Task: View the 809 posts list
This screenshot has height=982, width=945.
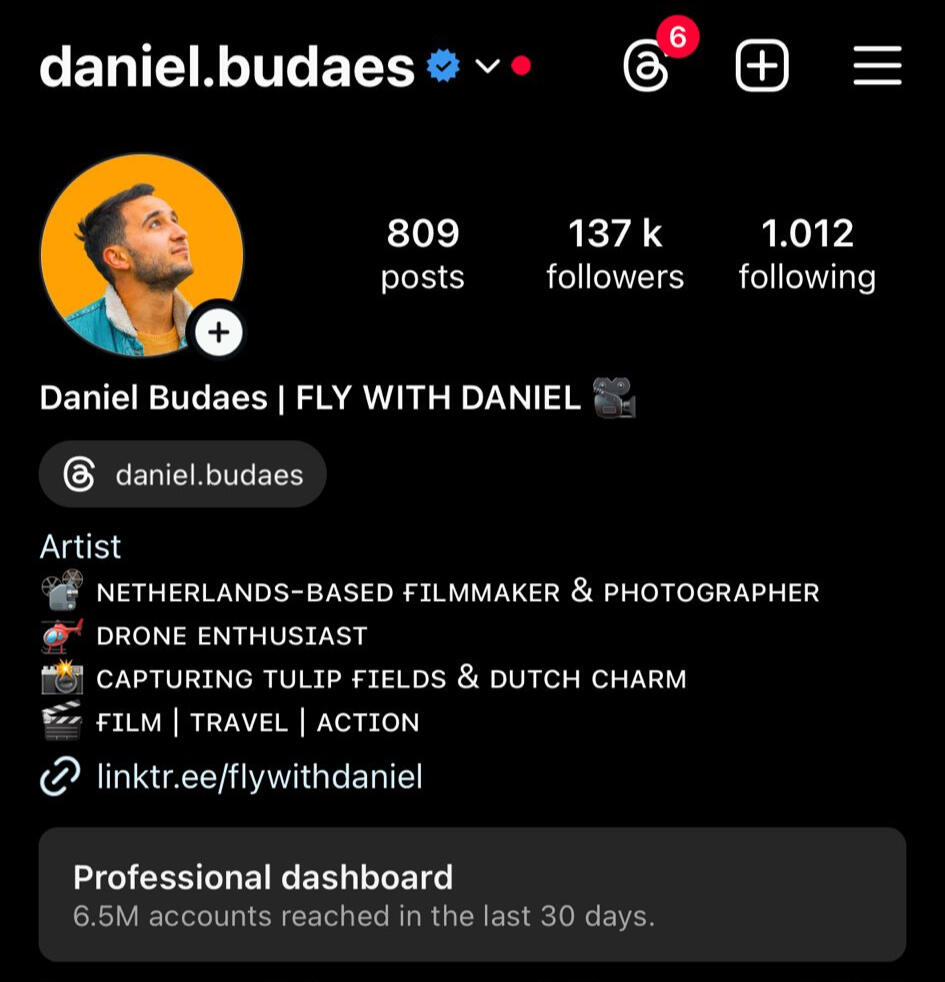Action: coord(422,254)
